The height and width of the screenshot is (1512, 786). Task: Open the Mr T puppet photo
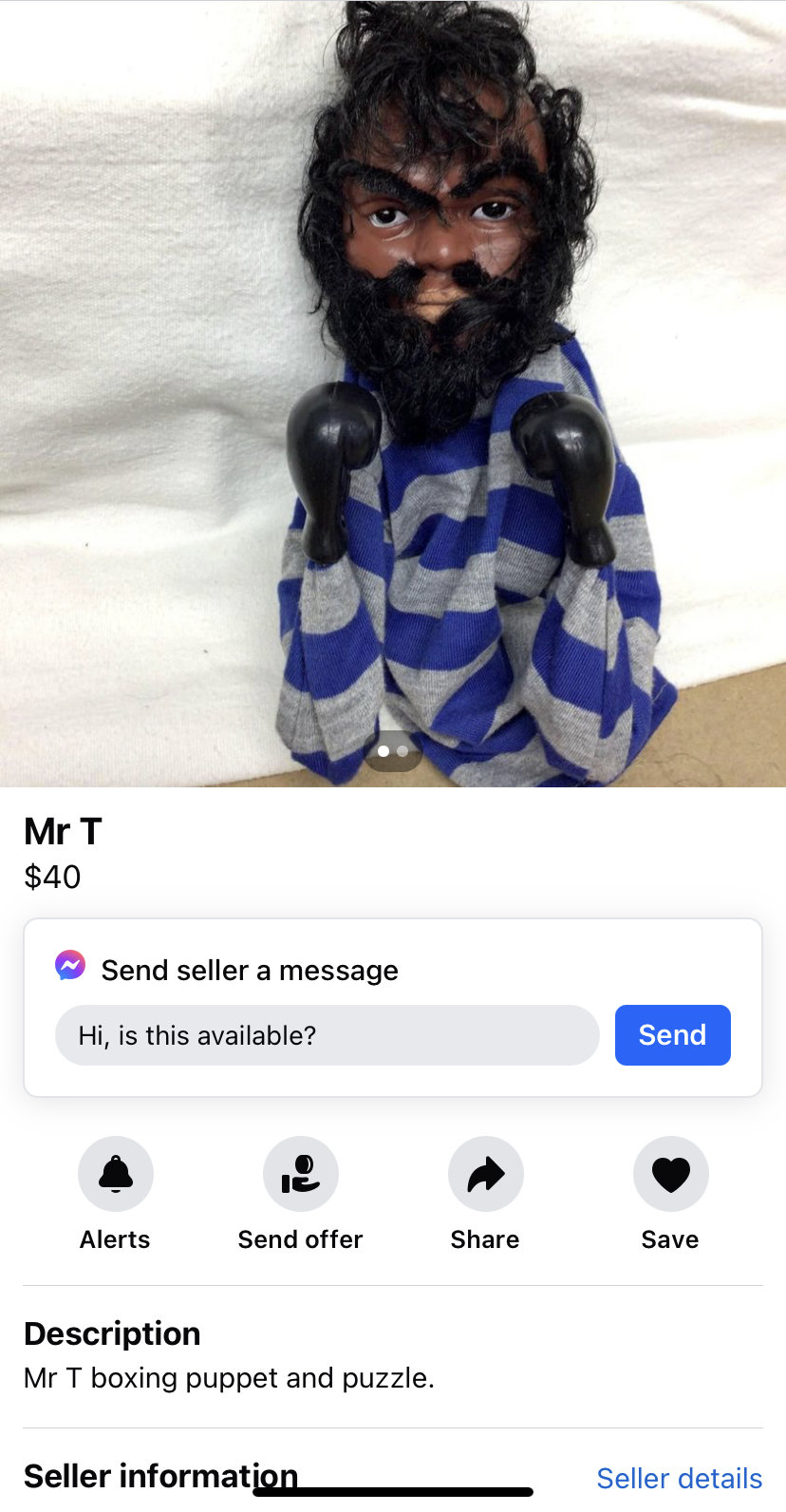pyautogui.click(x=393, y=393)
